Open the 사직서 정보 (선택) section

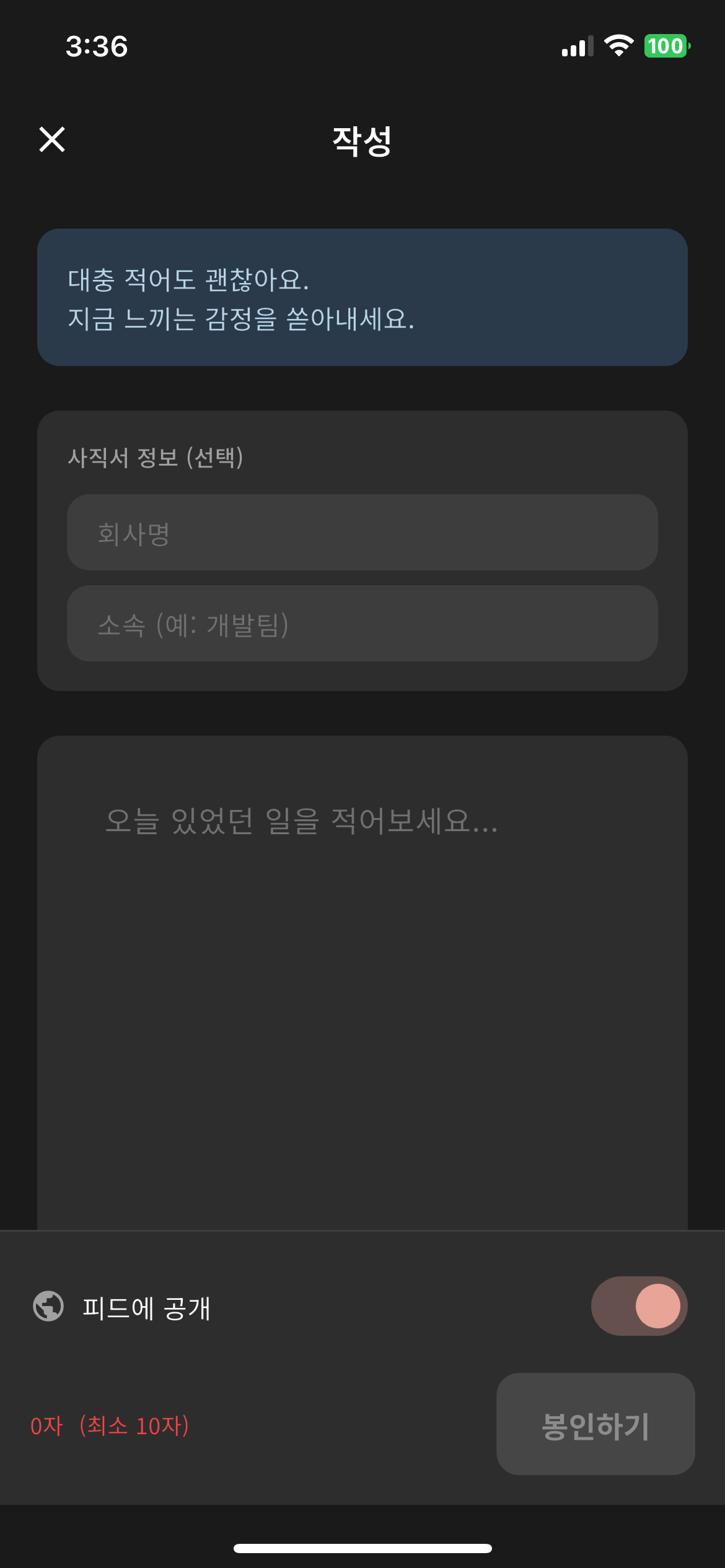tap(157, 458)
